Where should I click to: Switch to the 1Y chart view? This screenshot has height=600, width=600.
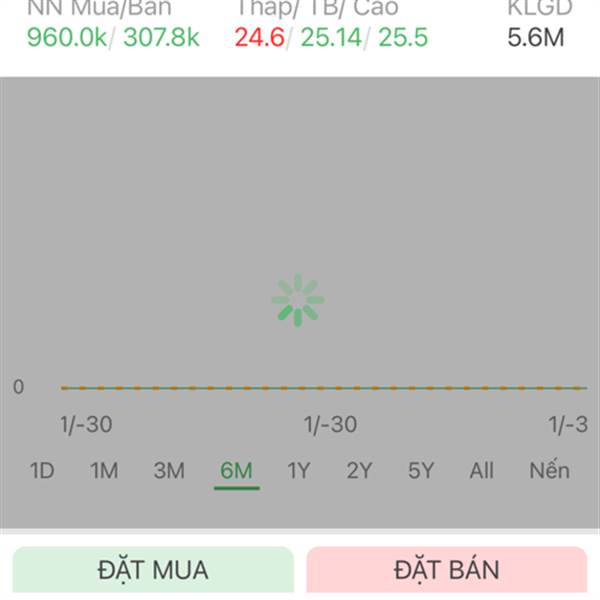(298, 470)
